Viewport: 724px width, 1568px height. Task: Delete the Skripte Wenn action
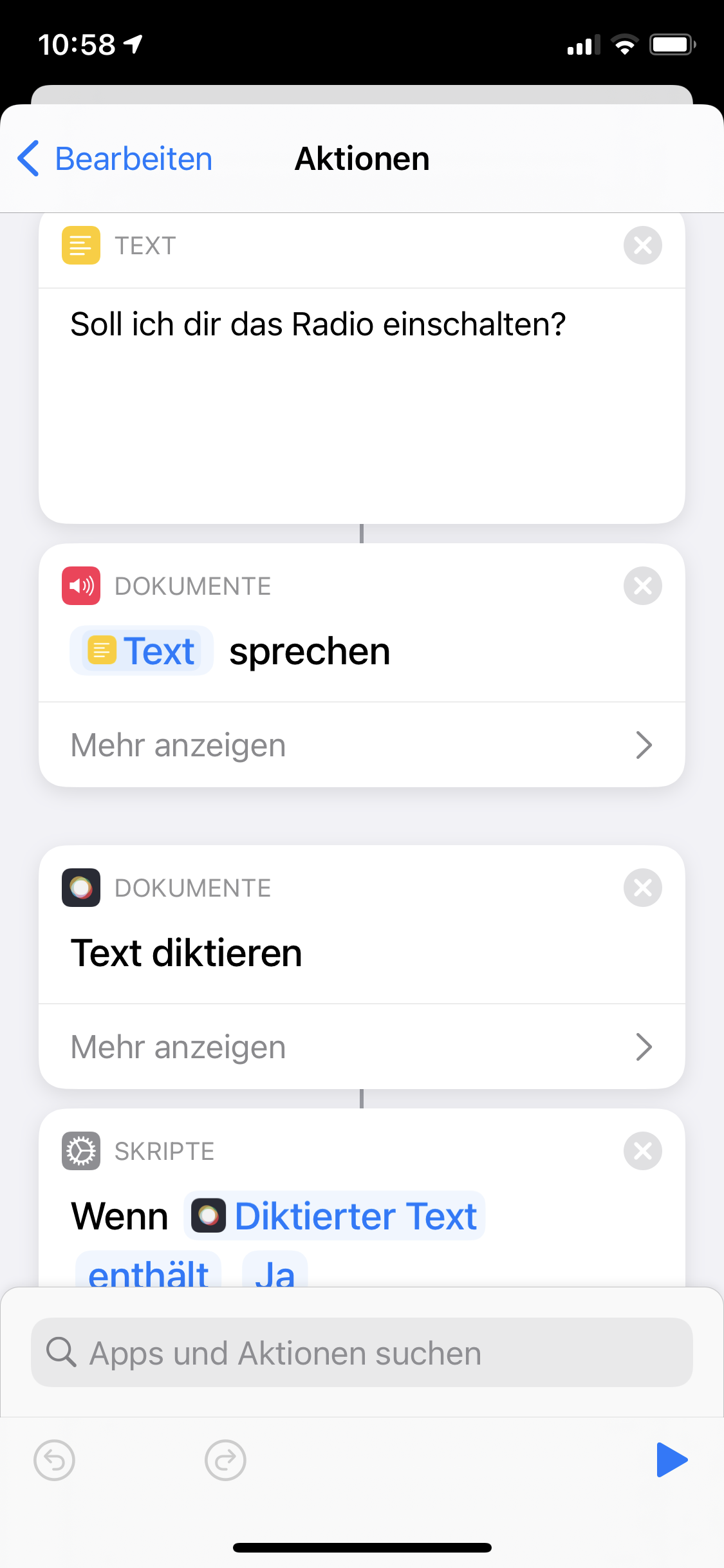coord(642,1151)
